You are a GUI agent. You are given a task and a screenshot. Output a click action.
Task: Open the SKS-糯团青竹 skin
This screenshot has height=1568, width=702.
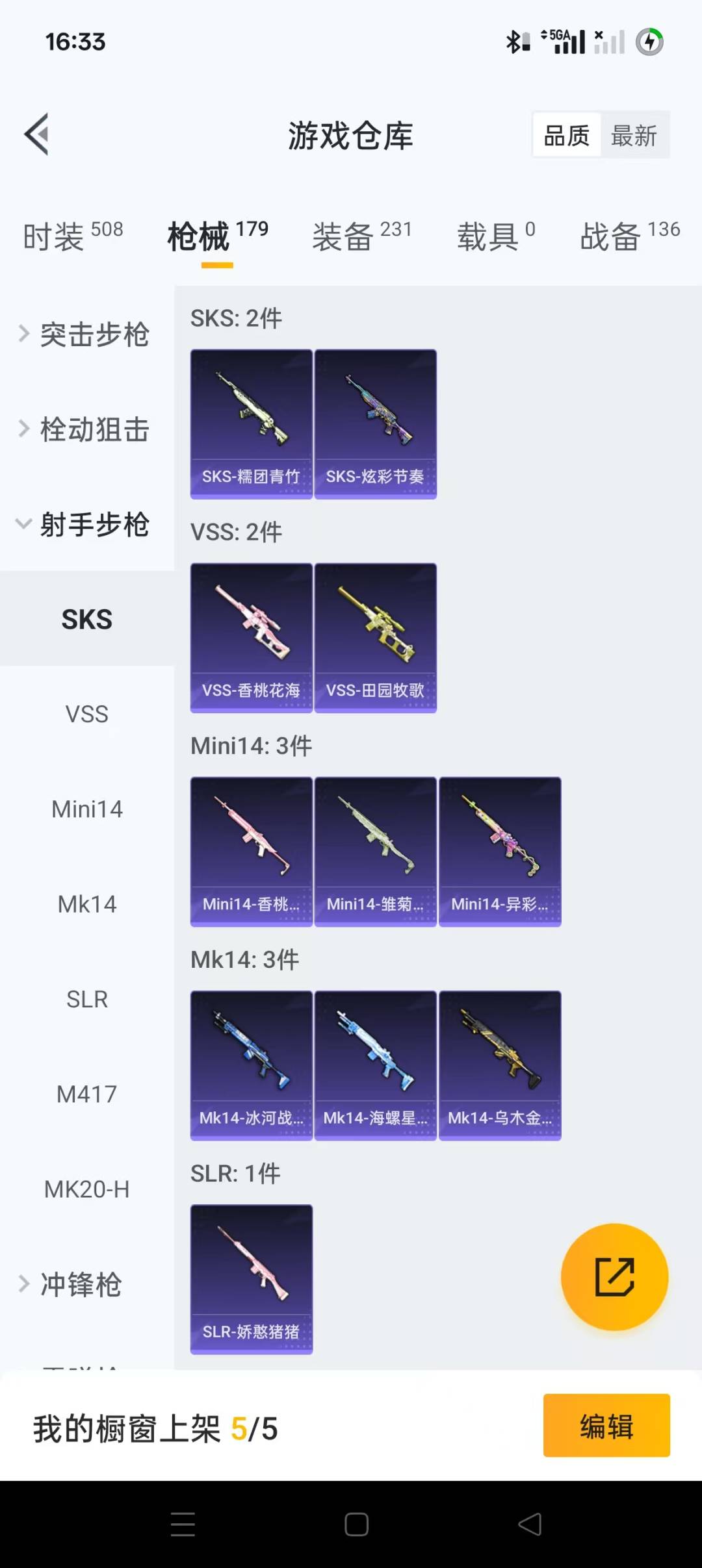click(x=251, y=424)
